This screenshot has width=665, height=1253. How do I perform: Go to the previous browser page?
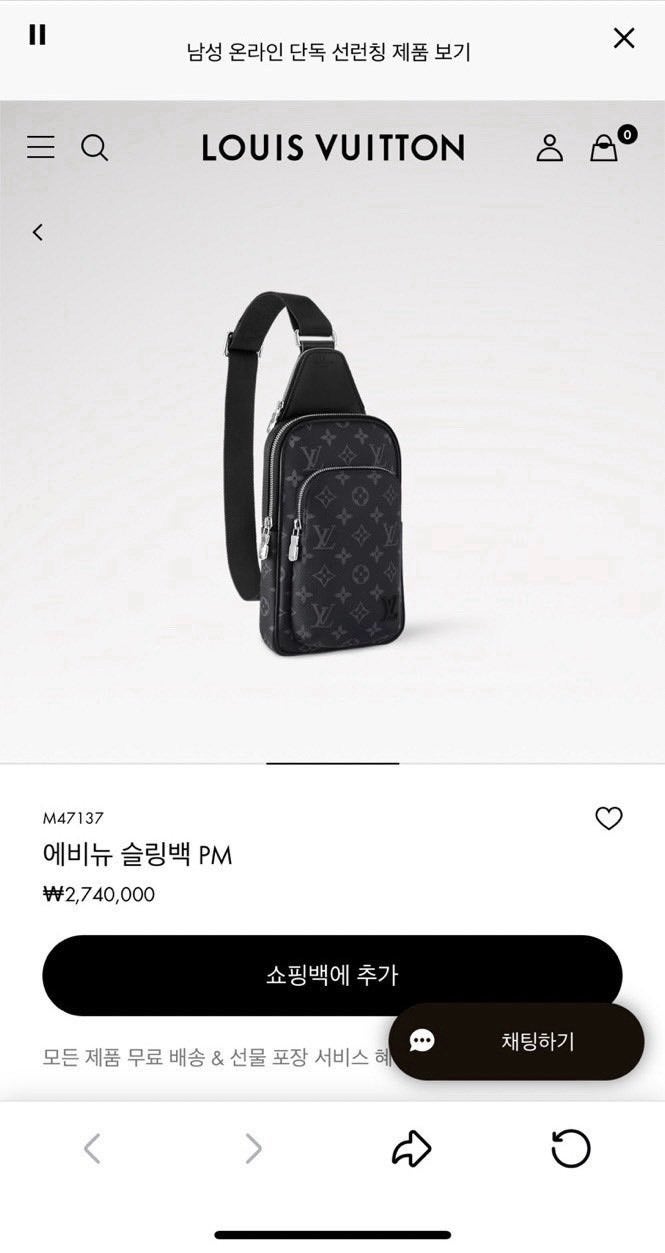pos(92,1149)
